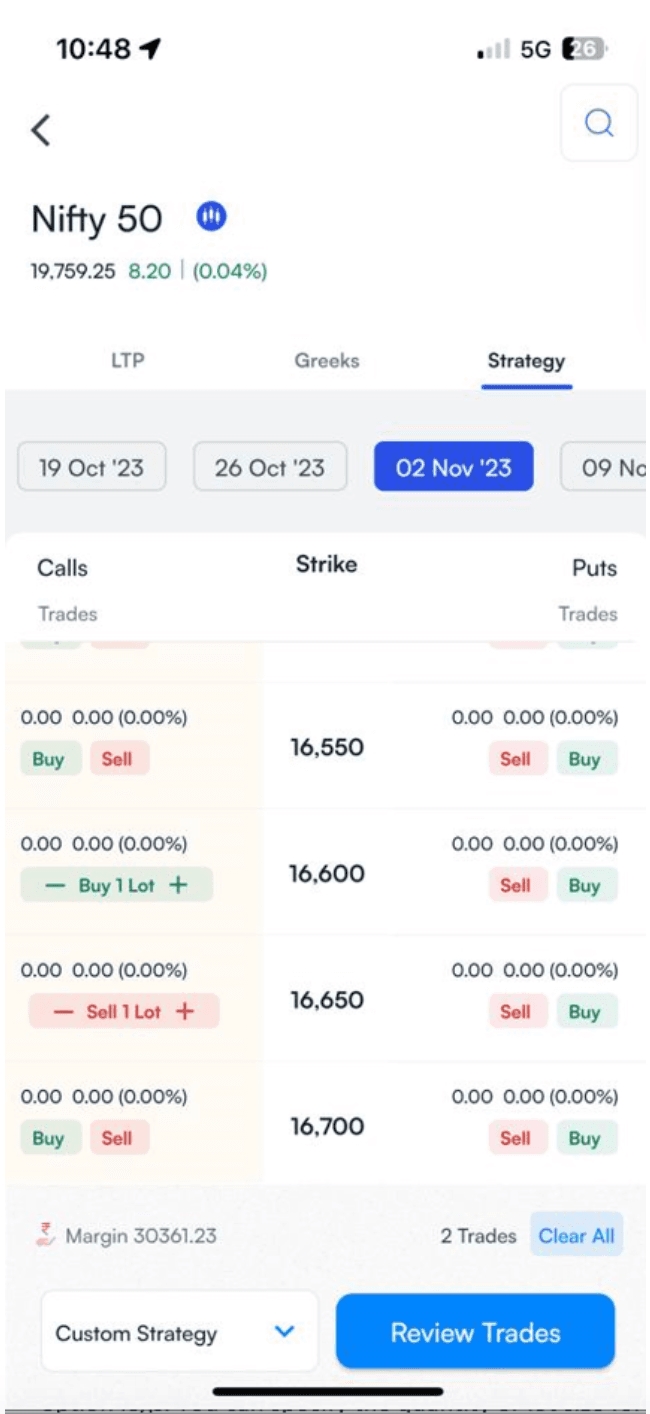This screenshot has height=1414, width=650.
Task: Increase Buy lots at the 16,600 strike
Action: pos(179,885)
